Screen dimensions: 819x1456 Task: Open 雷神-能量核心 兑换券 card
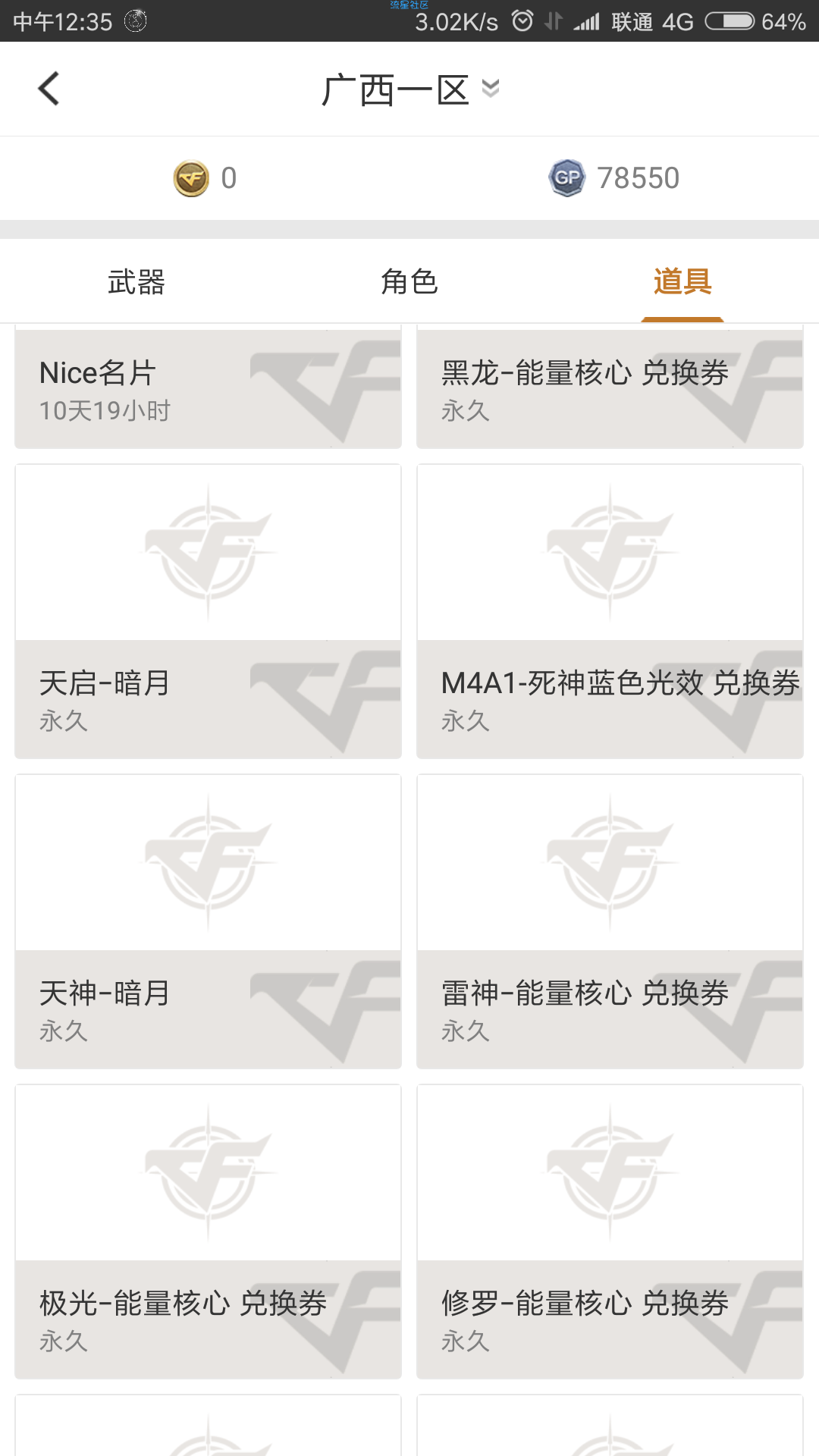(610, 921)
